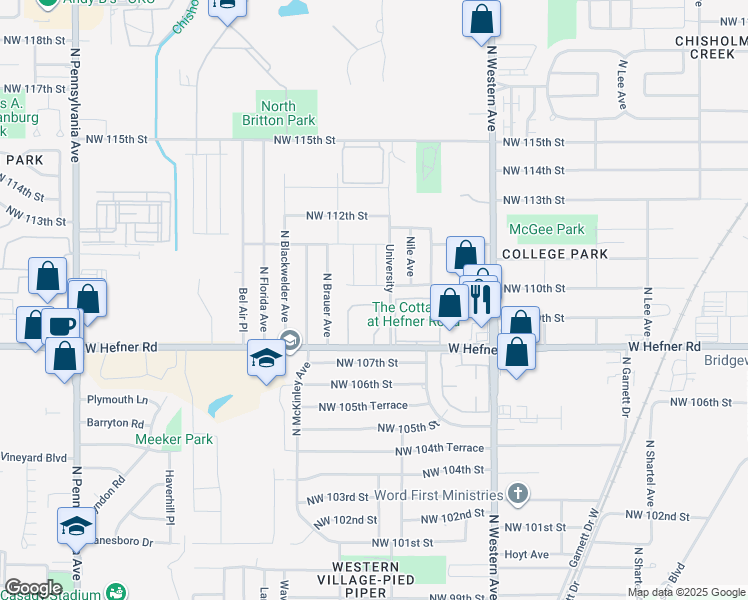The width and height of the screenshot is (748, 600).
Task: Tap the small gray marker above Blackwelder Ave on Hefner
Action: point(289,338)
